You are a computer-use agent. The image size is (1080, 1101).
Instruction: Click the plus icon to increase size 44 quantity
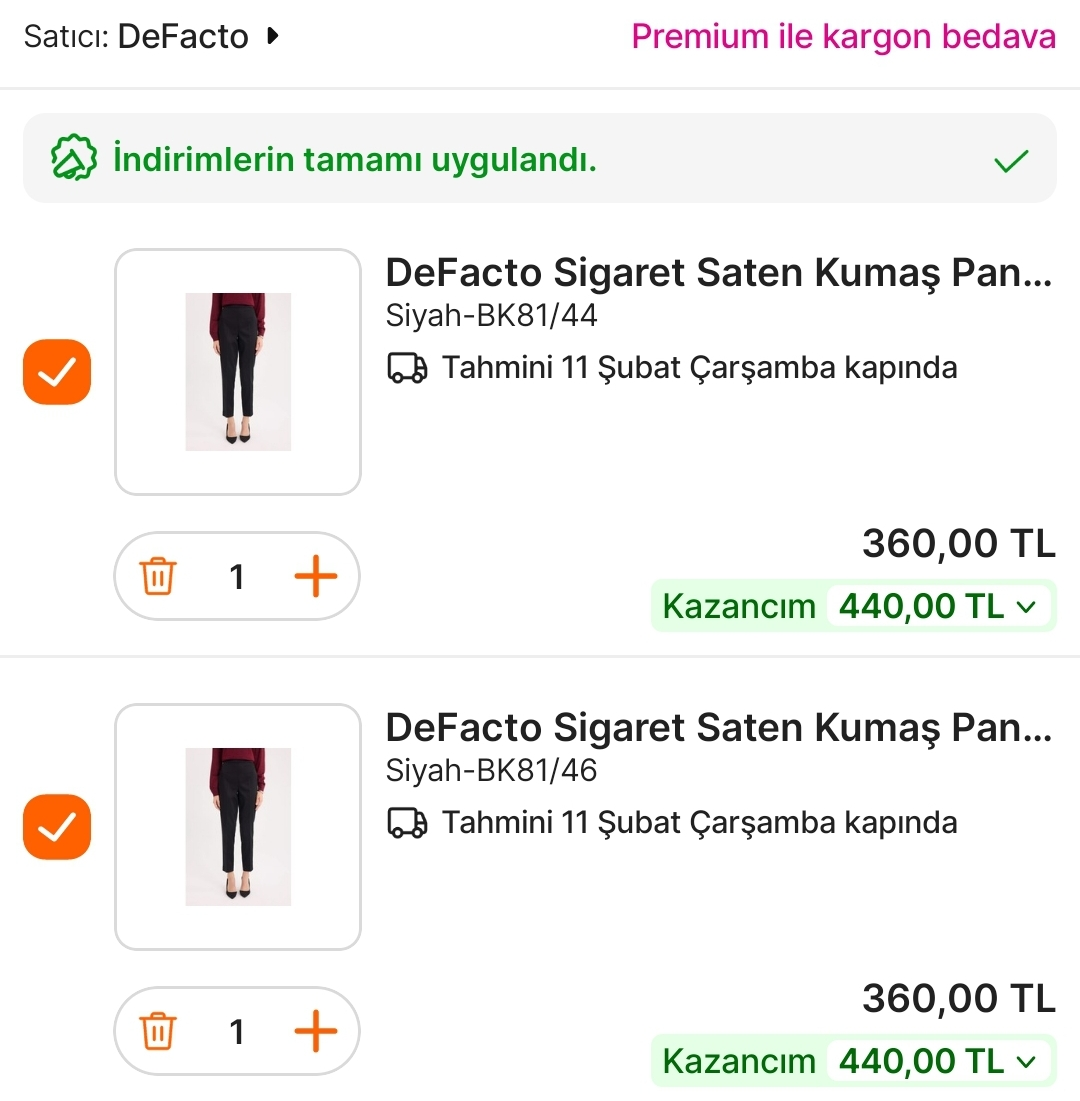pyautogui.click(x=317, y=576)
